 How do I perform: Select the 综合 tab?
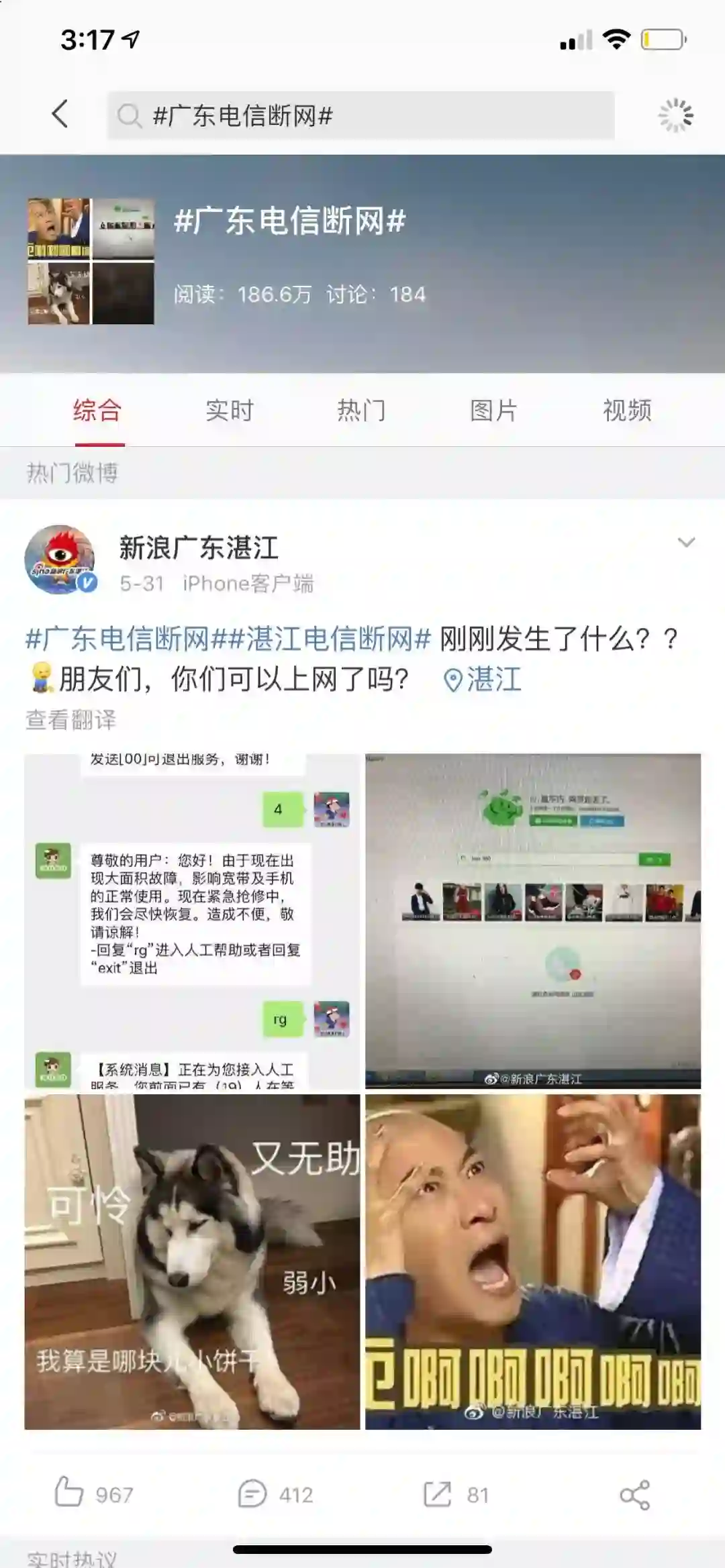pyautogui.click(x=98, y=411)
